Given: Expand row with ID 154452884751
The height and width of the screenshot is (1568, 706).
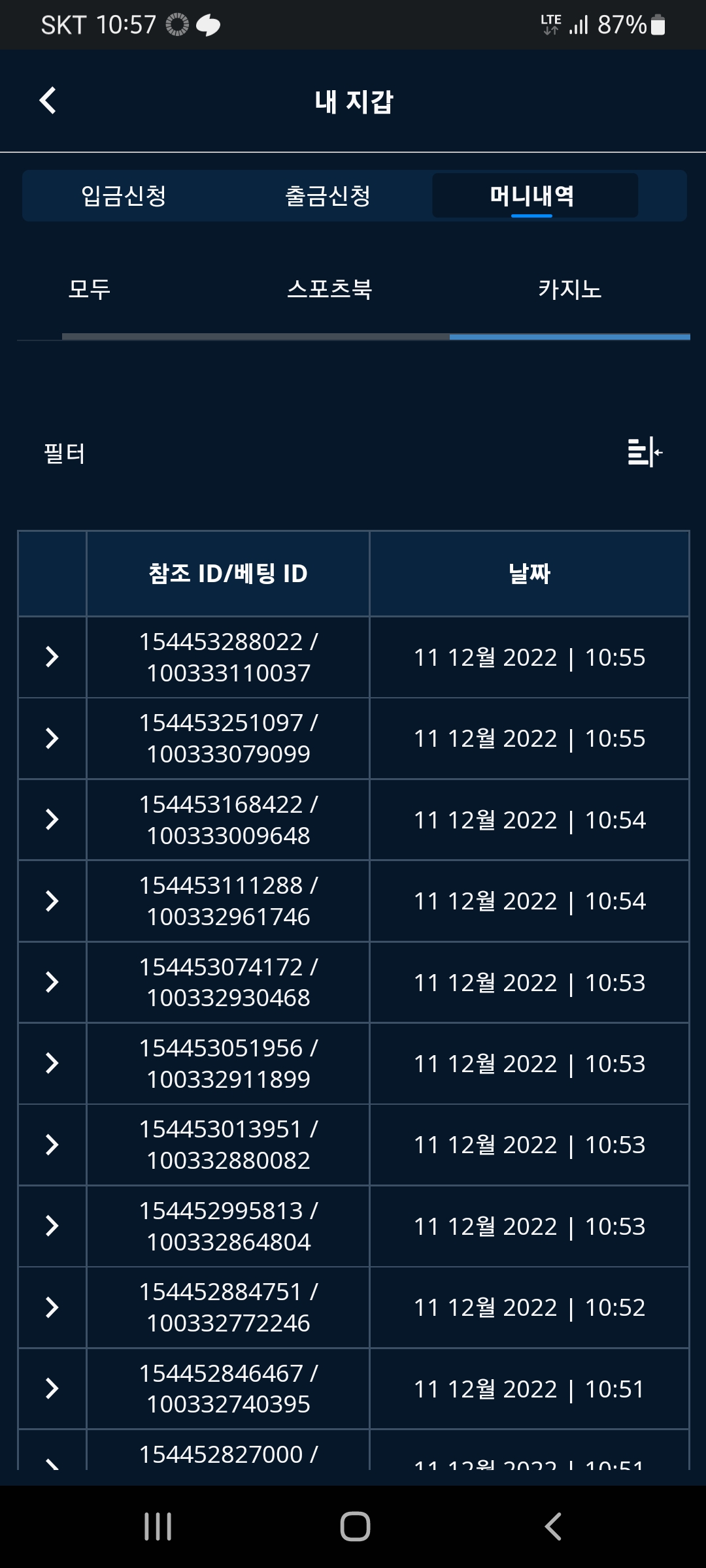Looking at the screenshot, I should point(52,1307).
